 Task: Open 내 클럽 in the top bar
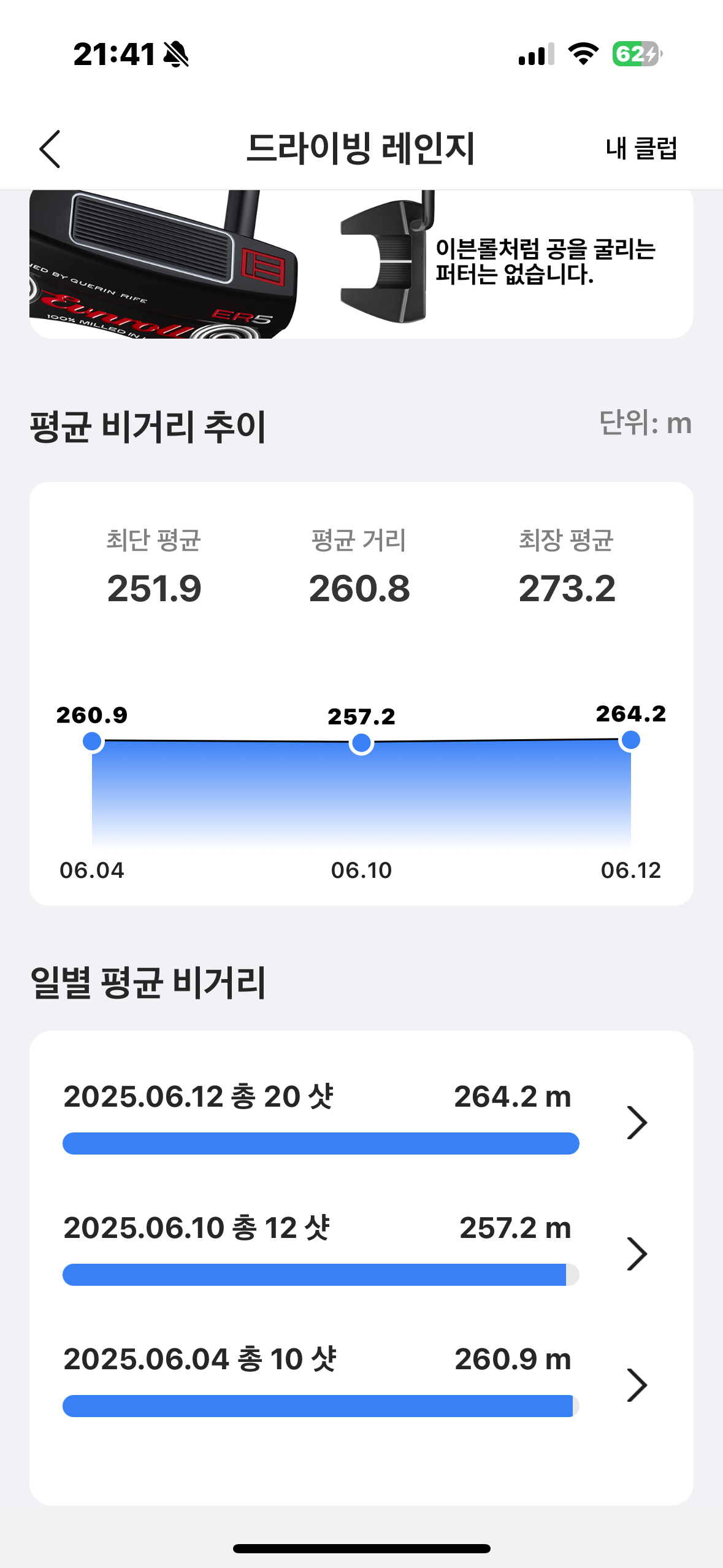pyautogui.click(x=641, y=148)
